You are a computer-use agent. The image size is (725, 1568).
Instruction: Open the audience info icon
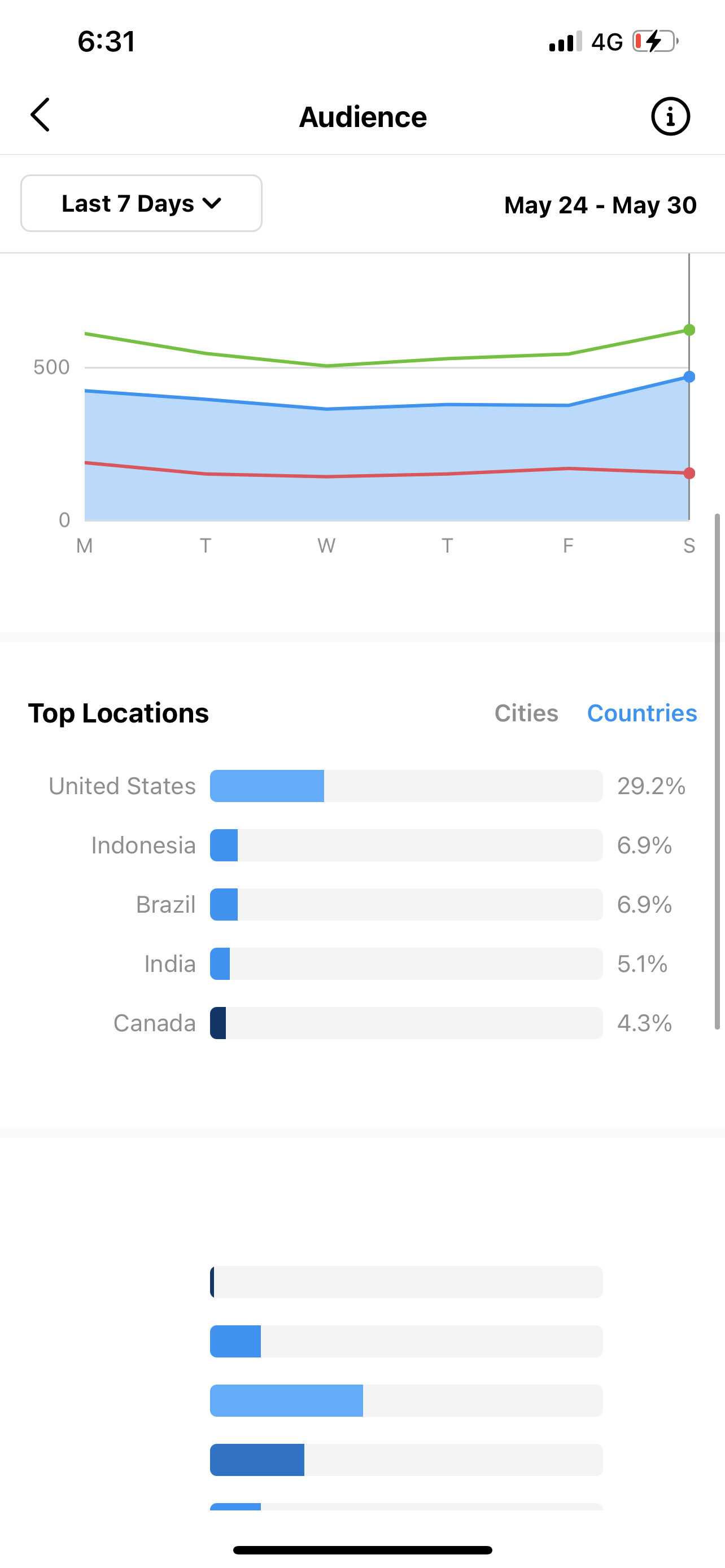[670, 116]
